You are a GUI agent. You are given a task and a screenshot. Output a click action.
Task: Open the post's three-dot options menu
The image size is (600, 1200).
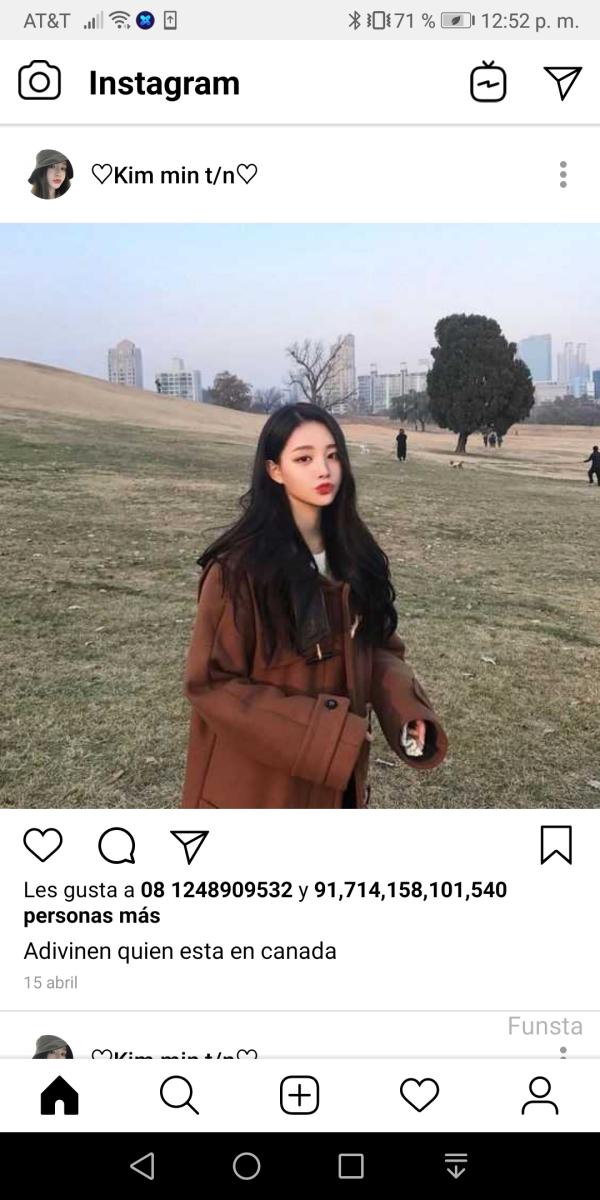(563, 175)
